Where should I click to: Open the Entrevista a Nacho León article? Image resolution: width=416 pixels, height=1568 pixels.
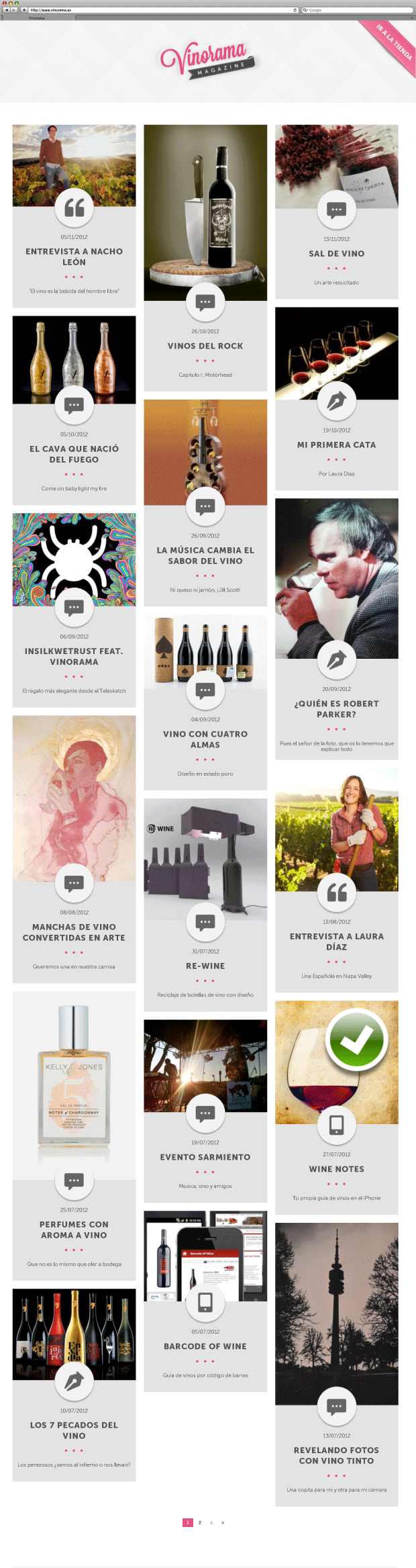point(74,257)
